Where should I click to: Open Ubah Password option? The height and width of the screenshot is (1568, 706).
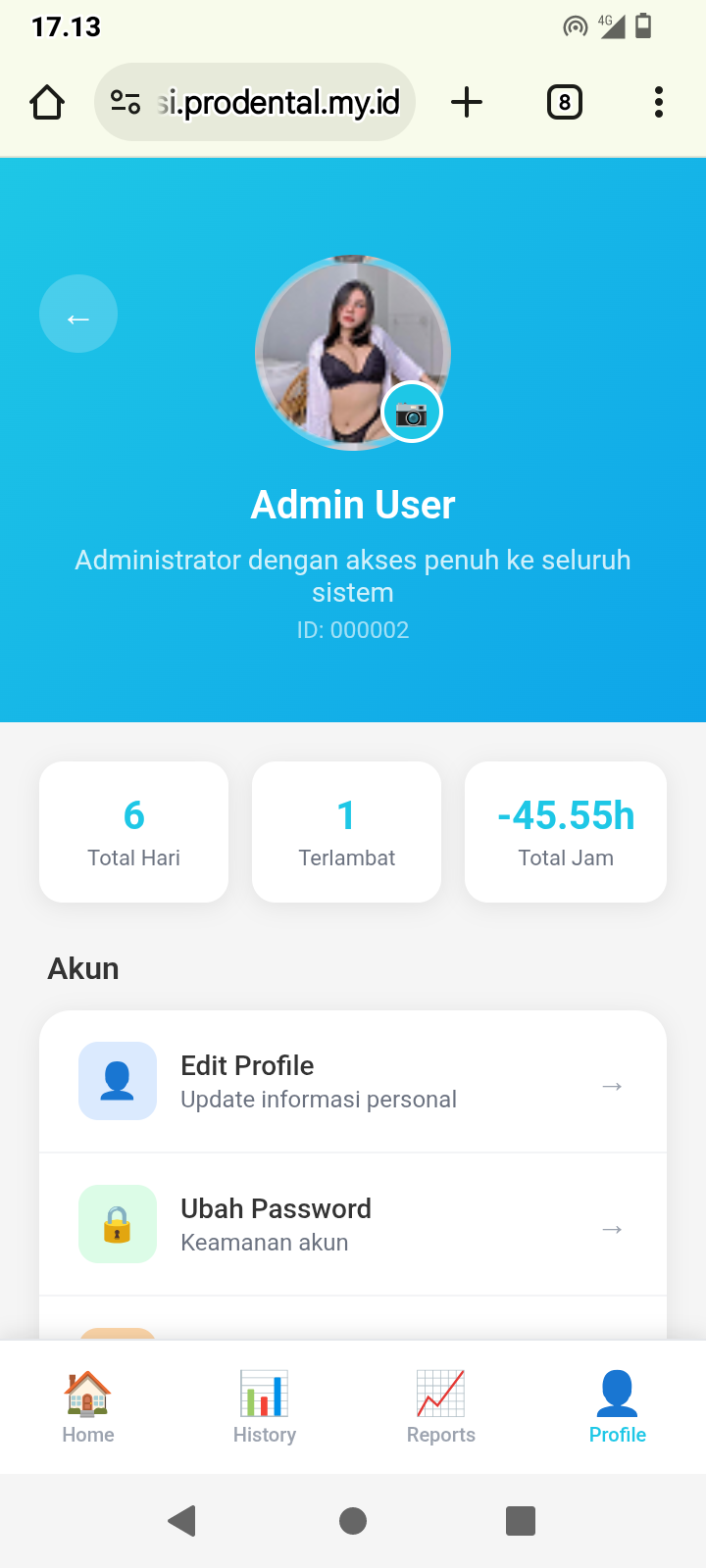point(353,1225)
